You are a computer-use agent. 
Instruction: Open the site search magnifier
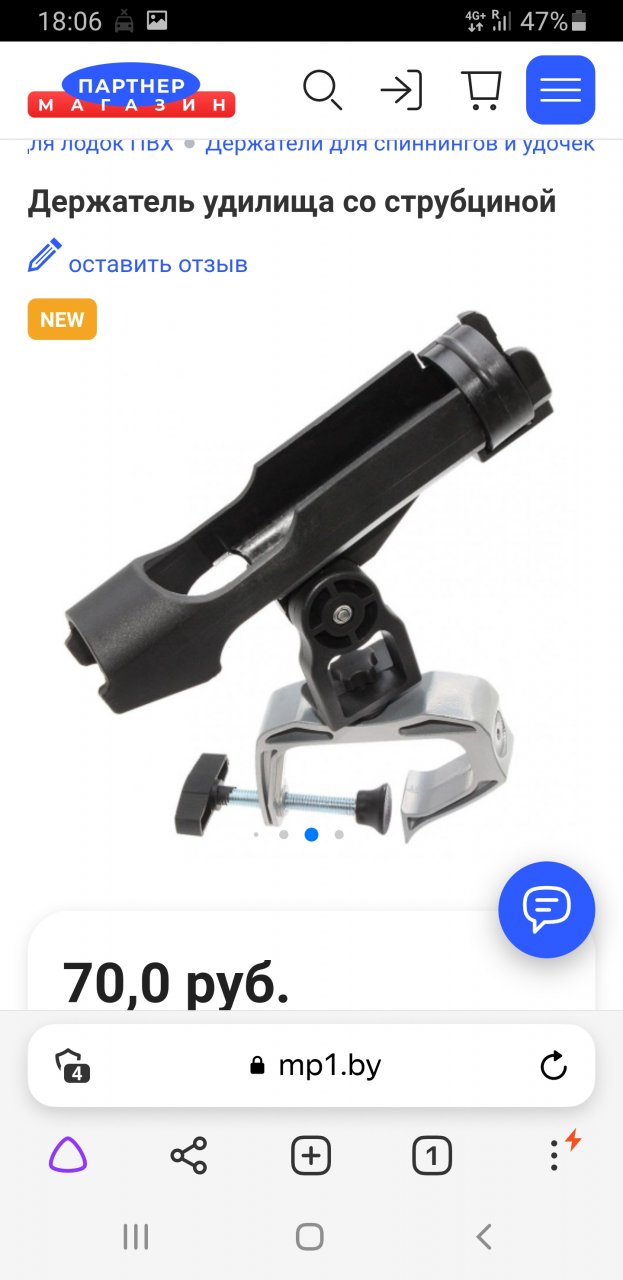tap(322, 90)
